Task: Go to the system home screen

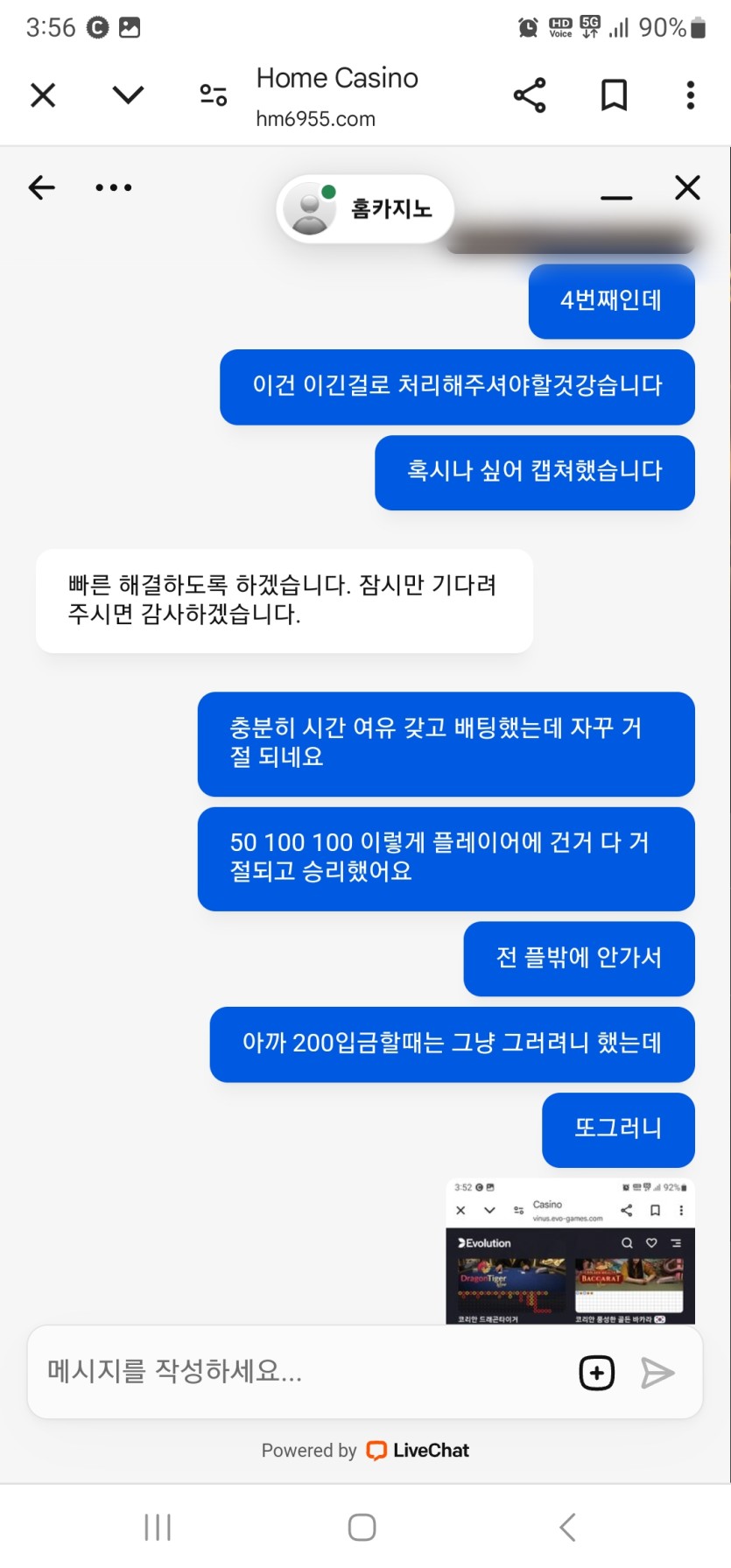Action: (362, 1527)
